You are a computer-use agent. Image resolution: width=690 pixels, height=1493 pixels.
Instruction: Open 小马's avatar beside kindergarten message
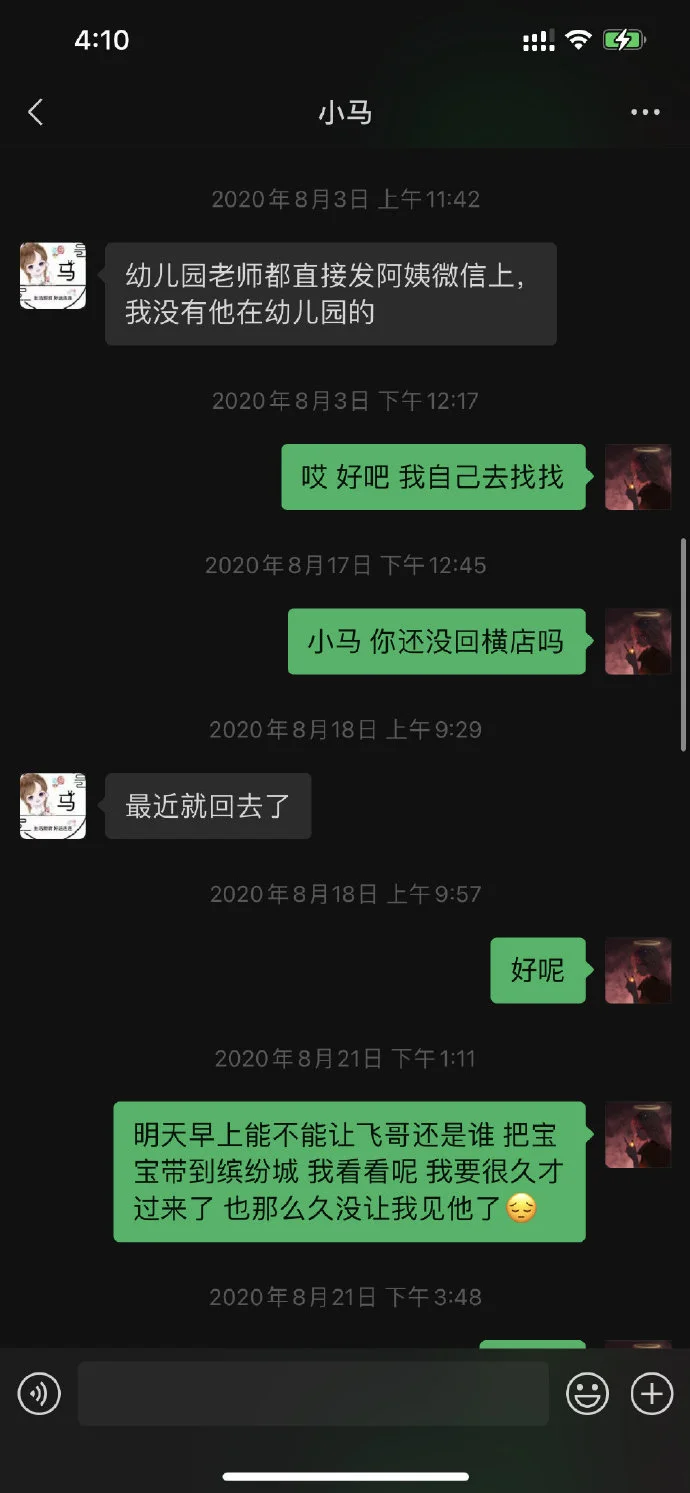coord(53,275)
